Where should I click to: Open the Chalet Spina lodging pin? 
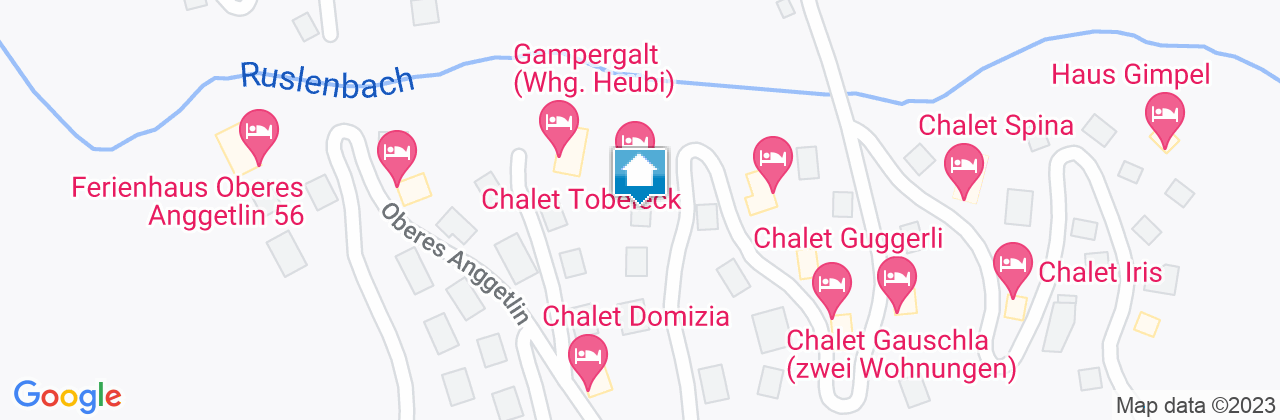tap(963, 162)
